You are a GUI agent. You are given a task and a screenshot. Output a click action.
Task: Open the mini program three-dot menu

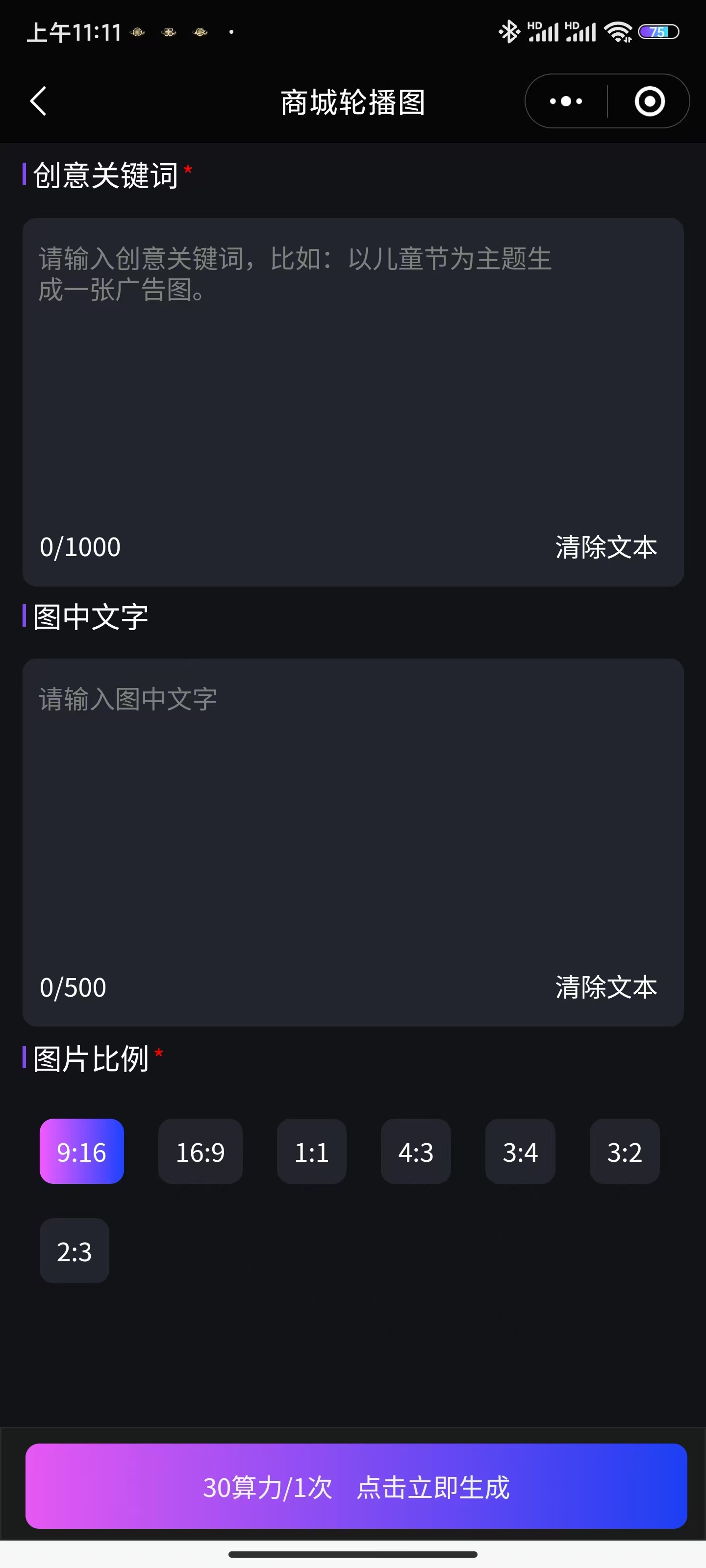(x=566, y=101)
